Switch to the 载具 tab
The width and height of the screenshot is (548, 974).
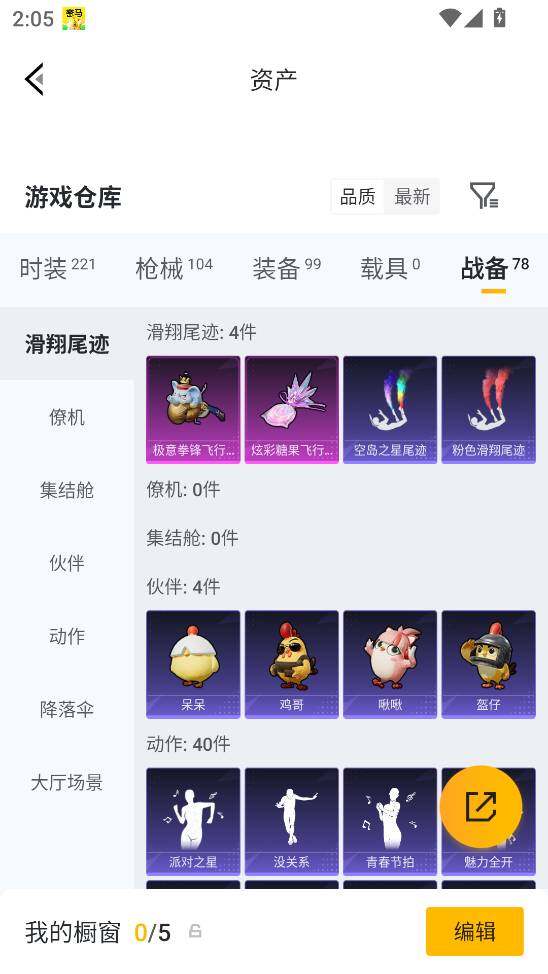390,268
